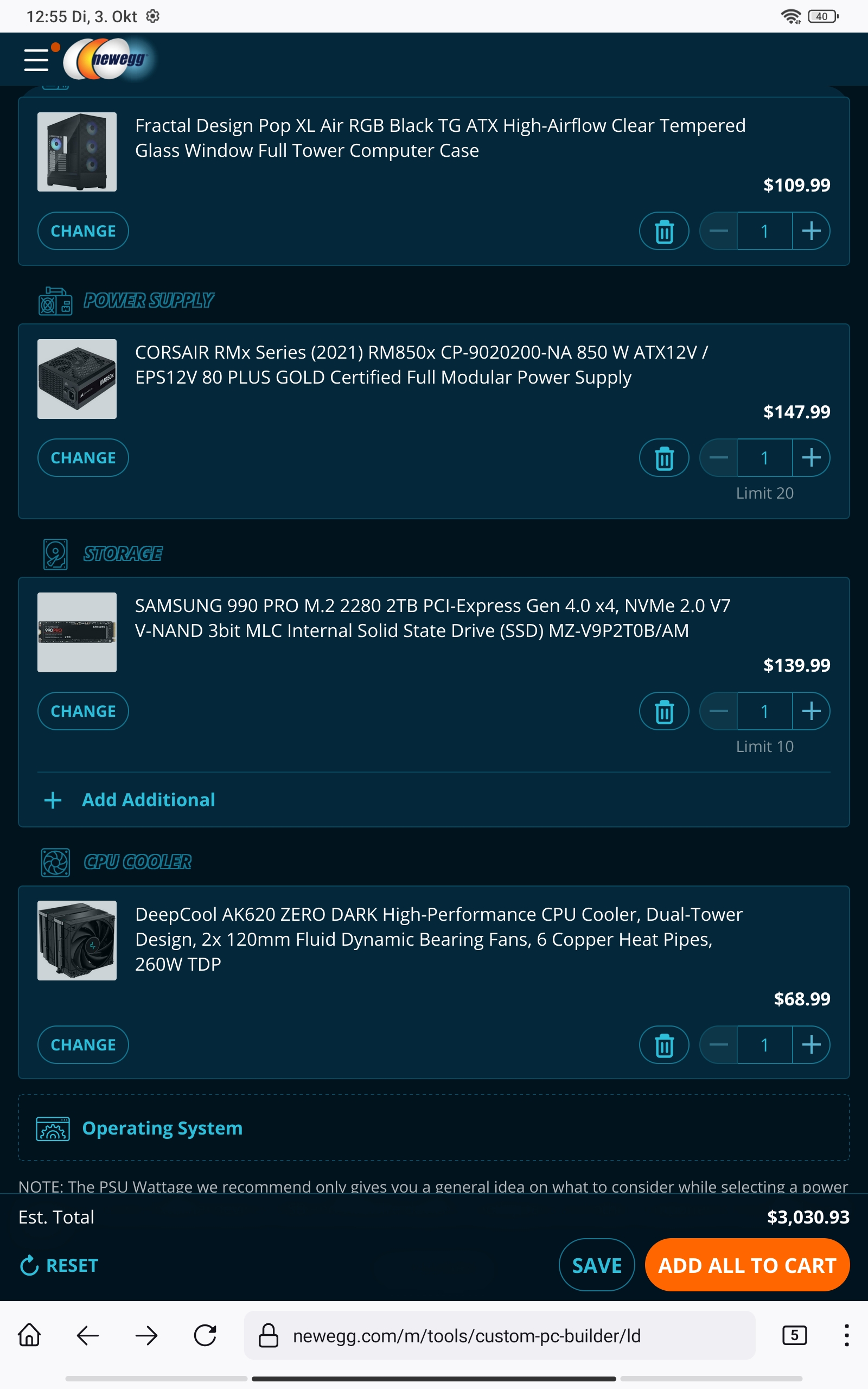Image resolution: width=868 pixels, height=1389 pixels.
Task: Delete the SAMSUNG 990 PRO SSD
Action: click(664, 711)
